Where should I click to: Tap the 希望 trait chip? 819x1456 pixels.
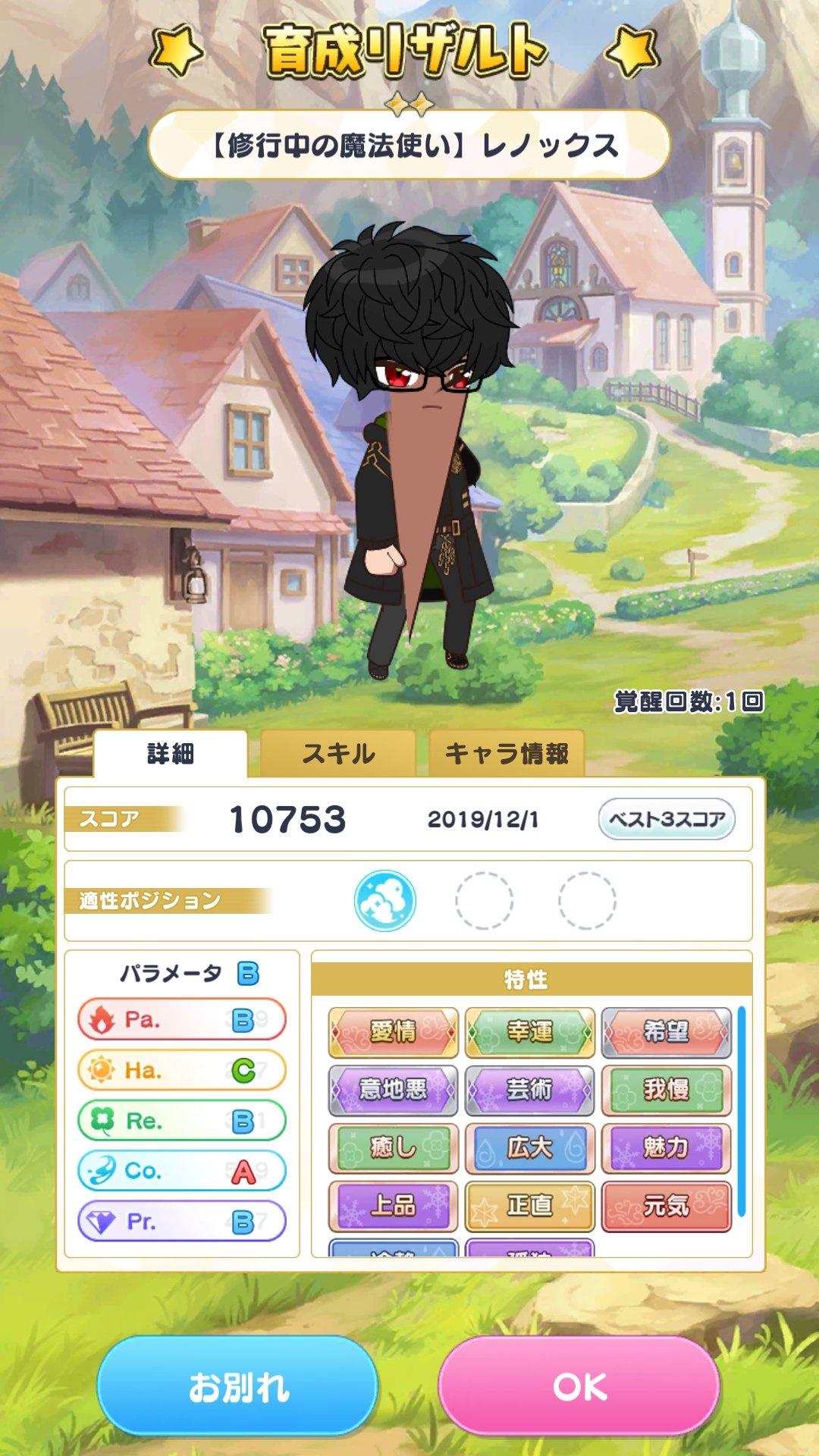[667, 1032]
